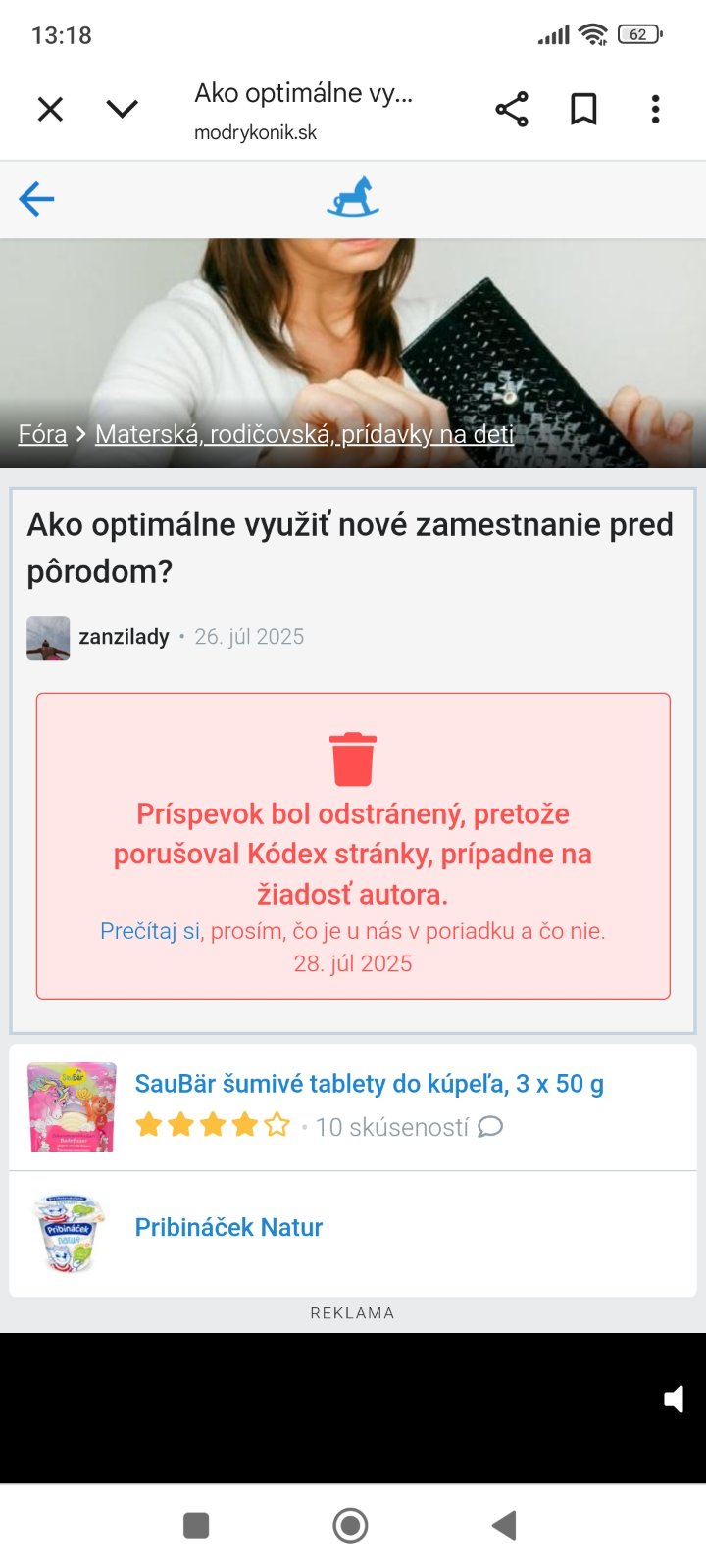This screenshot has width=706, height=1568.
Task: Open the recent apps view
Action: 196,1525
